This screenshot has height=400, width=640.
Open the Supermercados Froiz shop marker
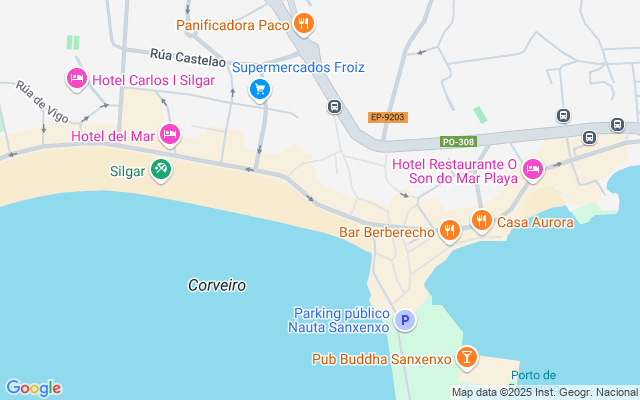pos(260,90)
